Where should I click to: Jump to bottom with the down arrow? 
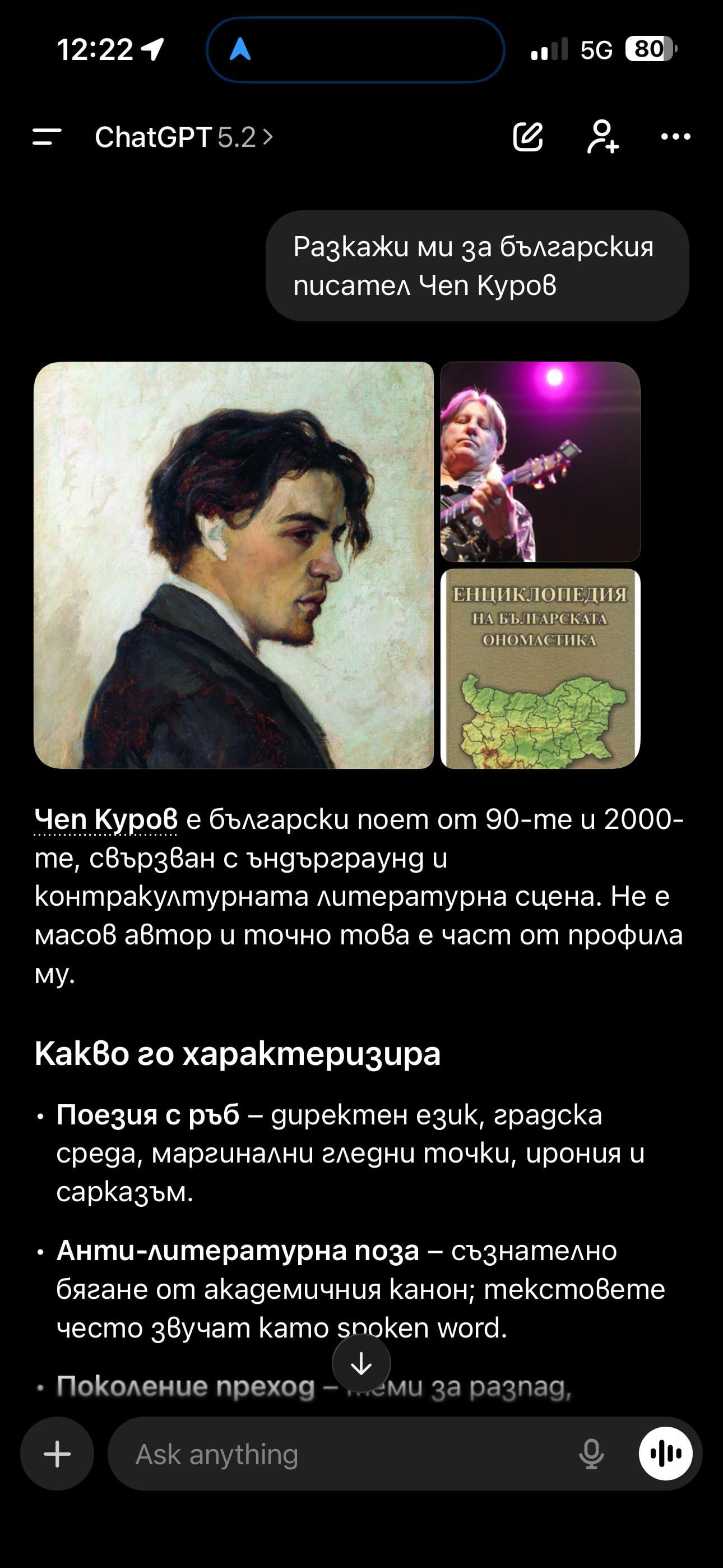coord(361,1363)
